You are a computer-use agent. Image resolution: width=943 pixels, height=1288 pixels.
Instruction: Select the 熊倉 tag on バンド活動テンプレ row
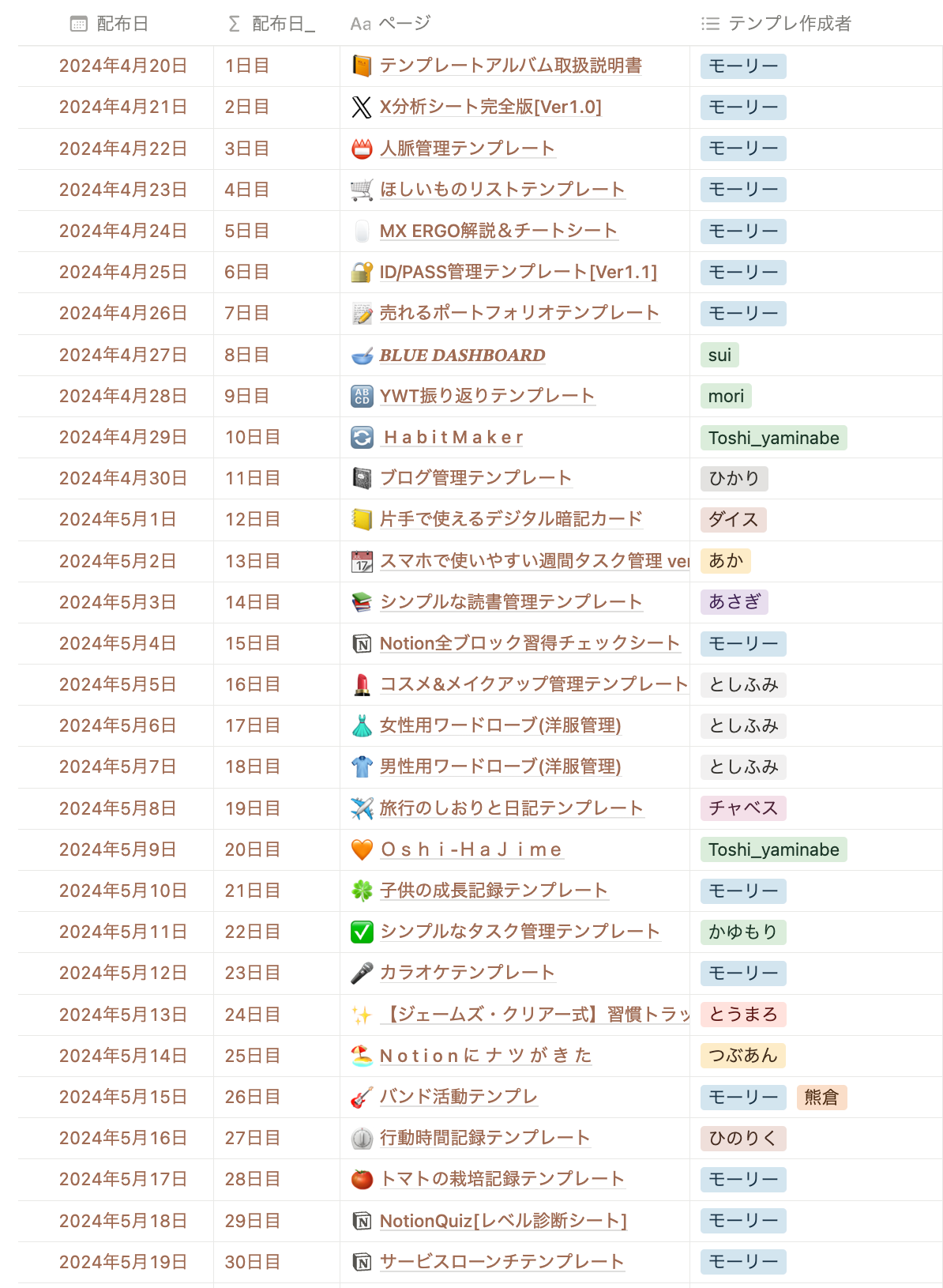821,1098
